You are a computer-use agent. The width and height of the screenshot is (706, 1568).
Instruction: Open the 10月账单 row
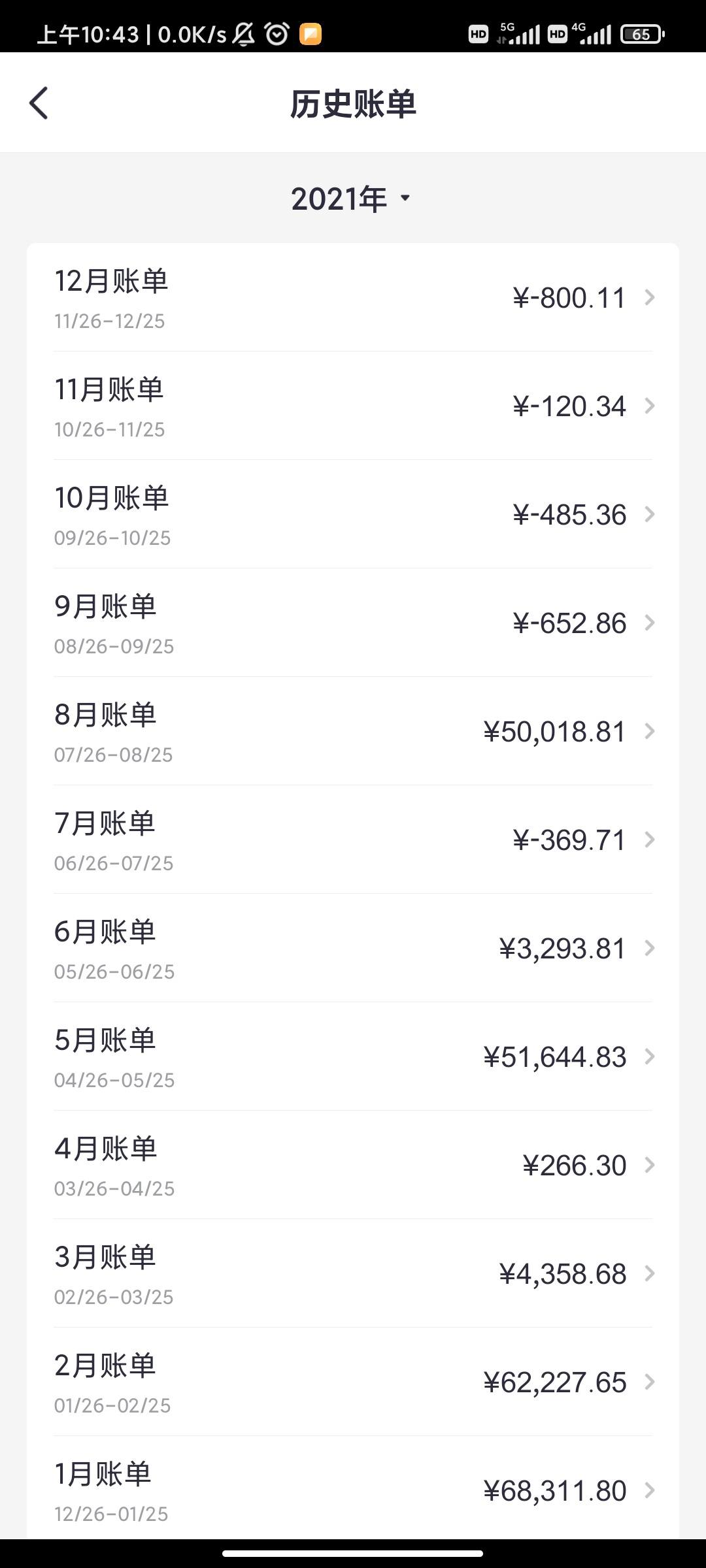[x=353, y=515]
